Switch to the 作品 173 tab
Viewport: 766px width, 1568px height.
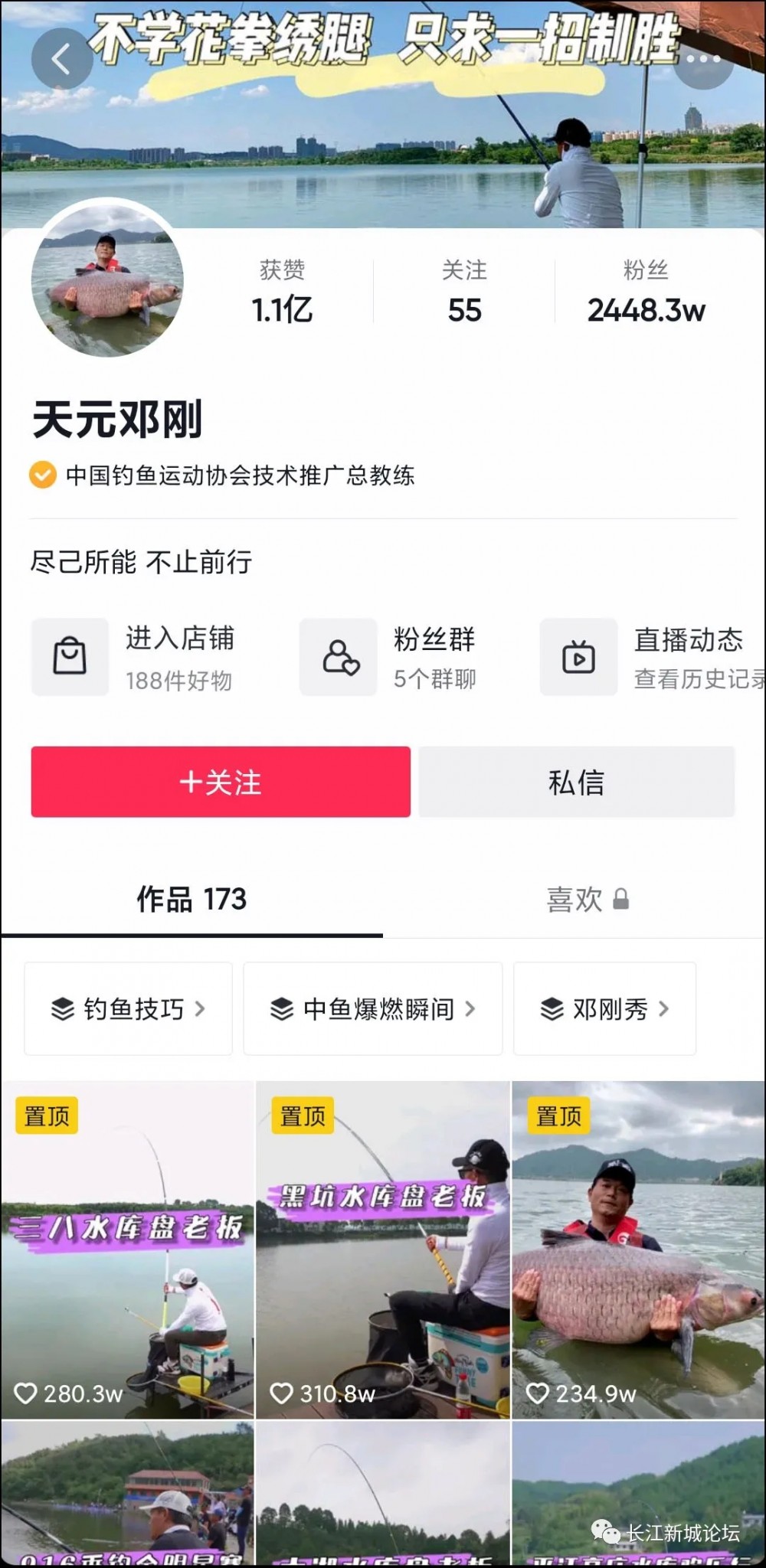(191, 899)
